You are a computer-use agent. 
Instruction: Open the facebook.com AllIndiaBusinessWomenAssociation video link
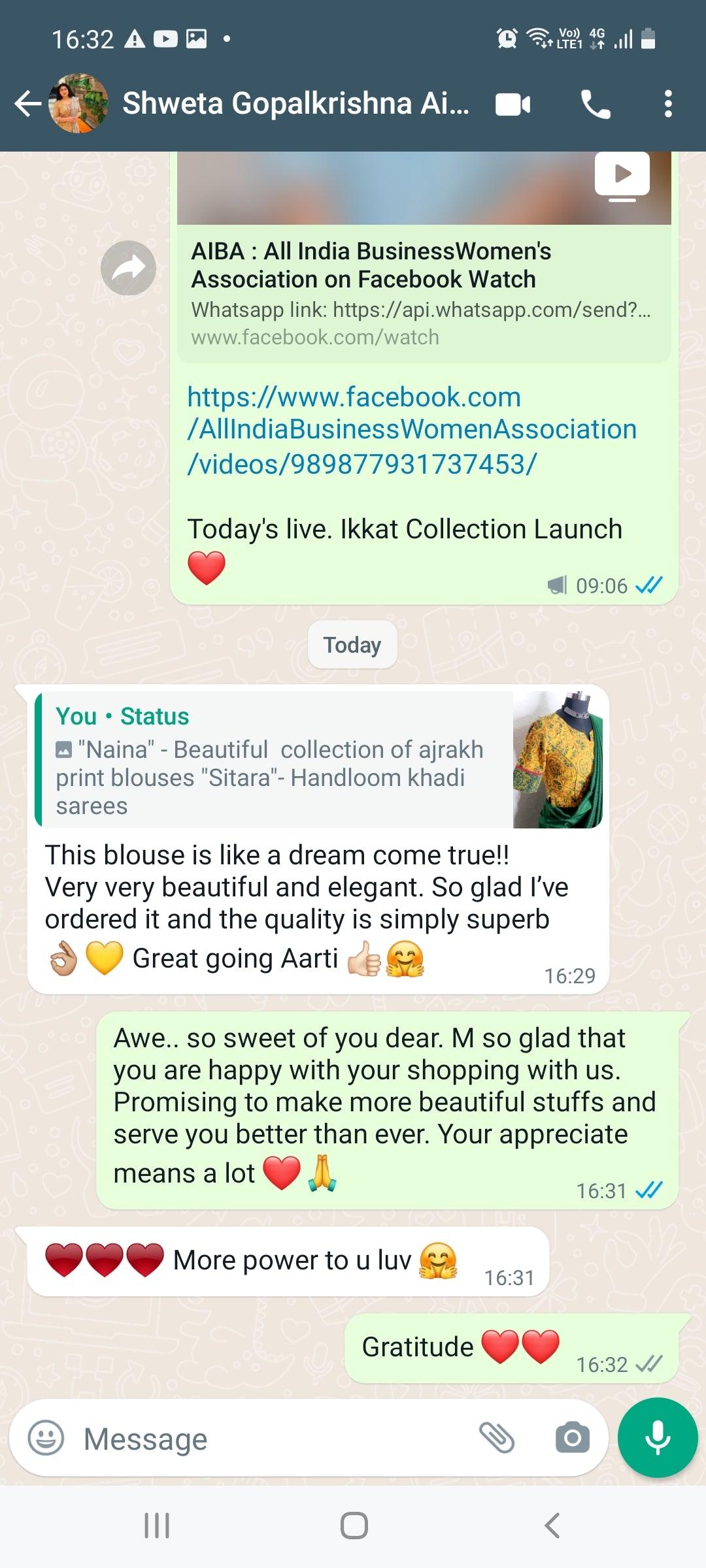pos(411,430)
